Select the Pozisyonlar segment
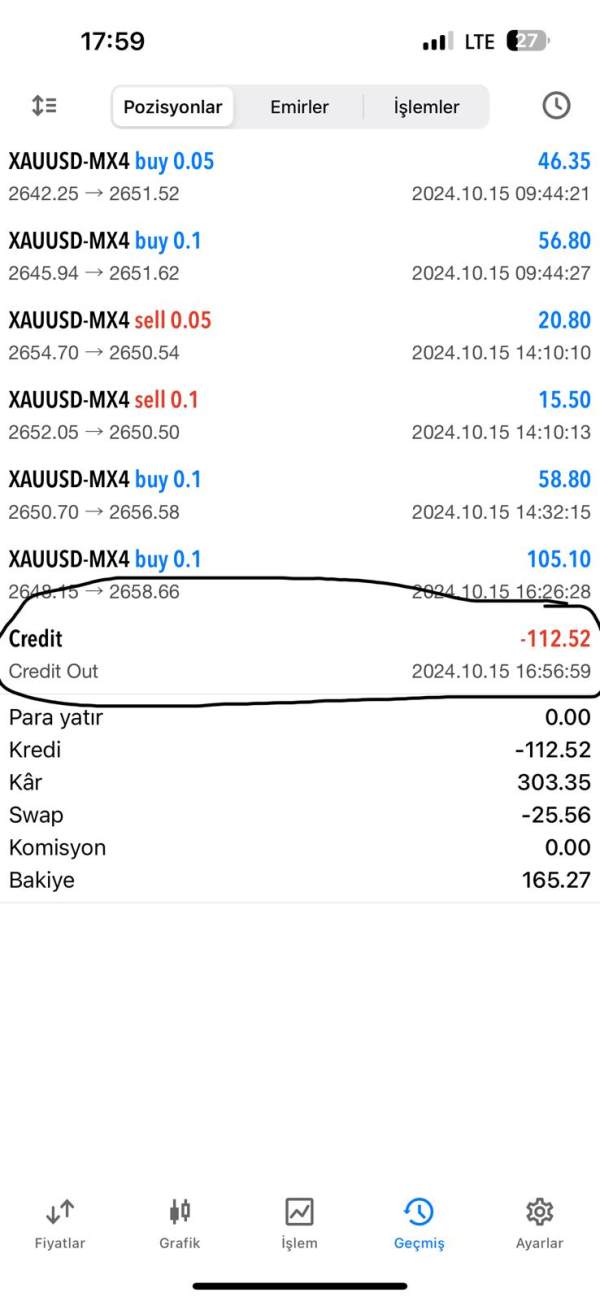600x1301 pixels. [173, 107]
